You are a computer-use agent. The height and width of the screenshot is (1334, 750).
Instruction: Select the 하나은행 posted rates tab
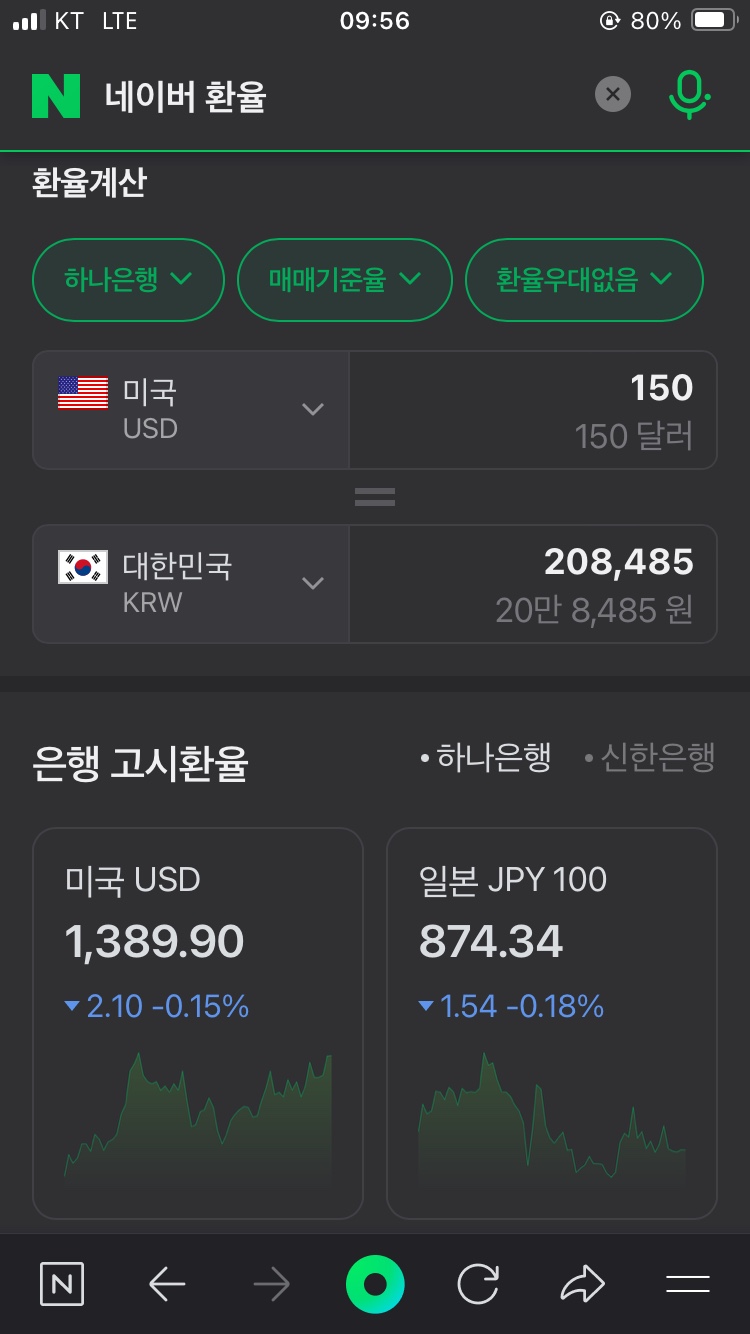487,758
